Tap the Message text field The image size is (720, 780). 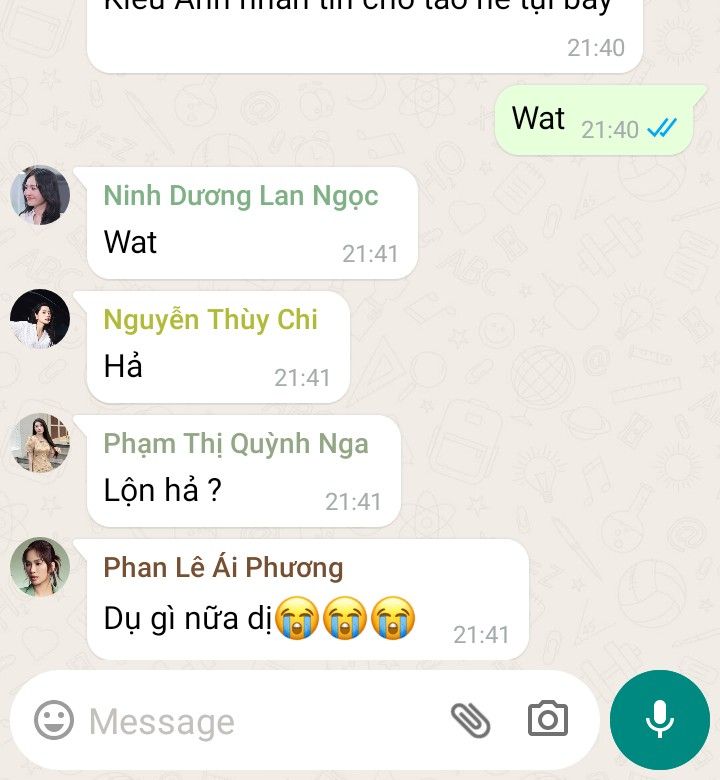(x=250, y=721)
